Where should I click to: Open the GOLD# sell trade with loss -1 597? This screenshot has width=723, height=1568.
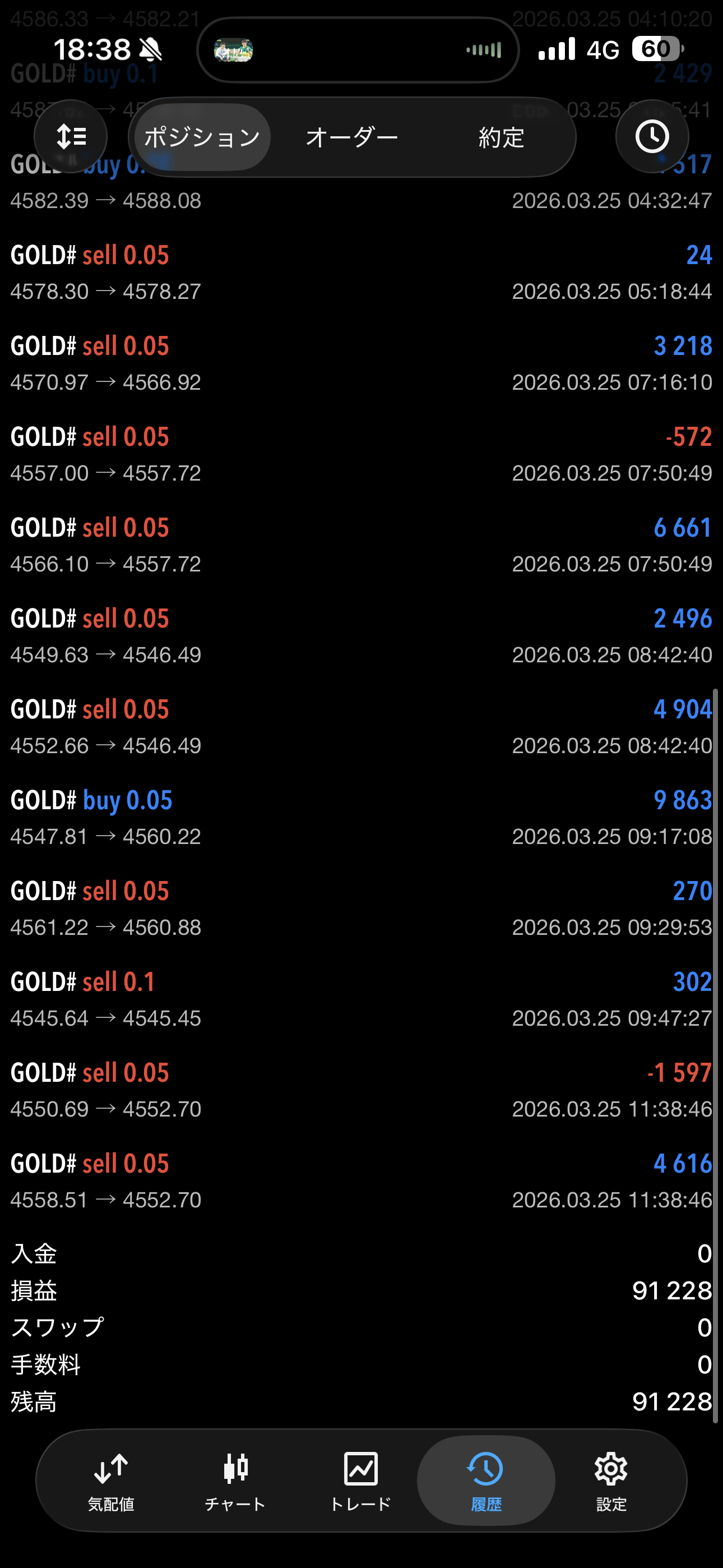pyautogui.click(x=361, y=1090)
